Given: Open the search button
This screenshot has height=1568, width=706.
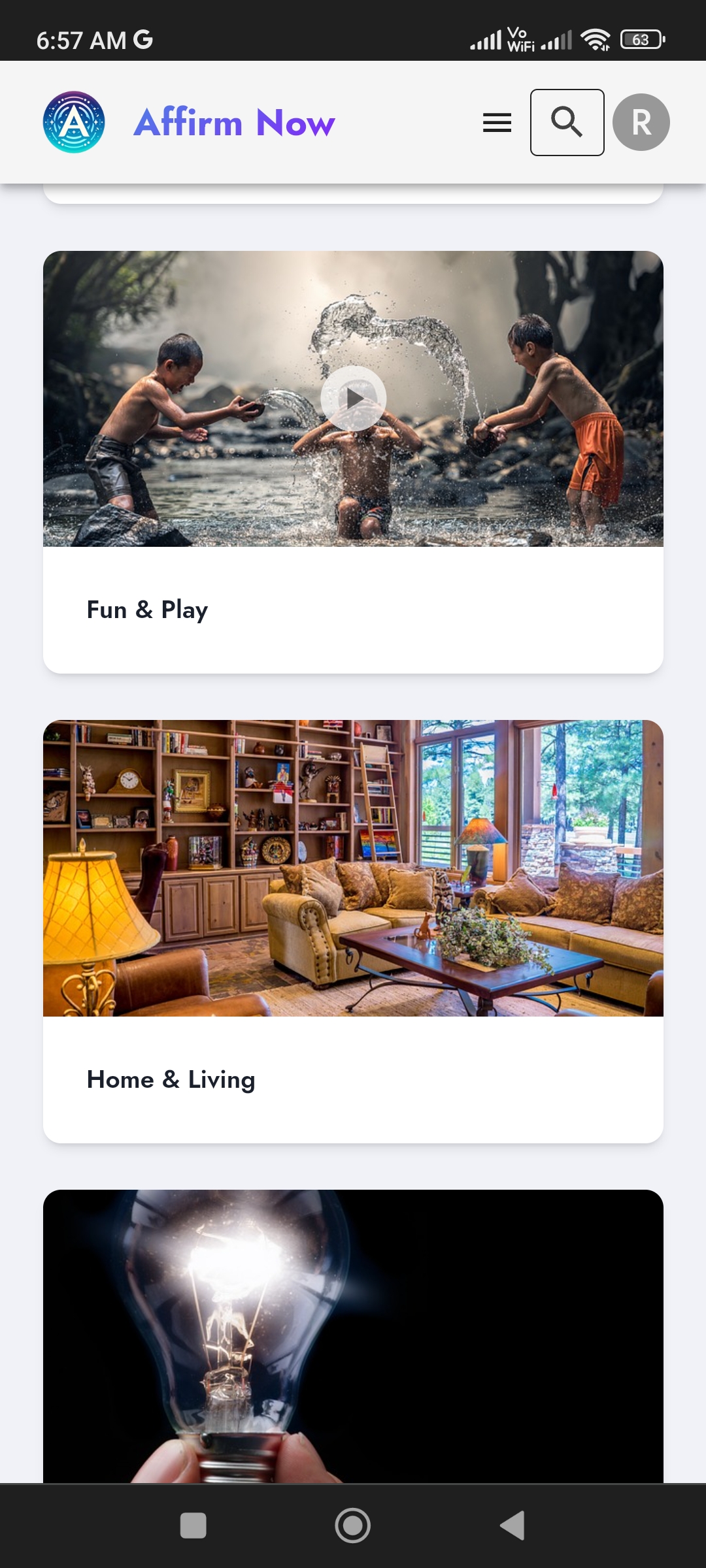Looking at the screenshot, I should [567, 122].
